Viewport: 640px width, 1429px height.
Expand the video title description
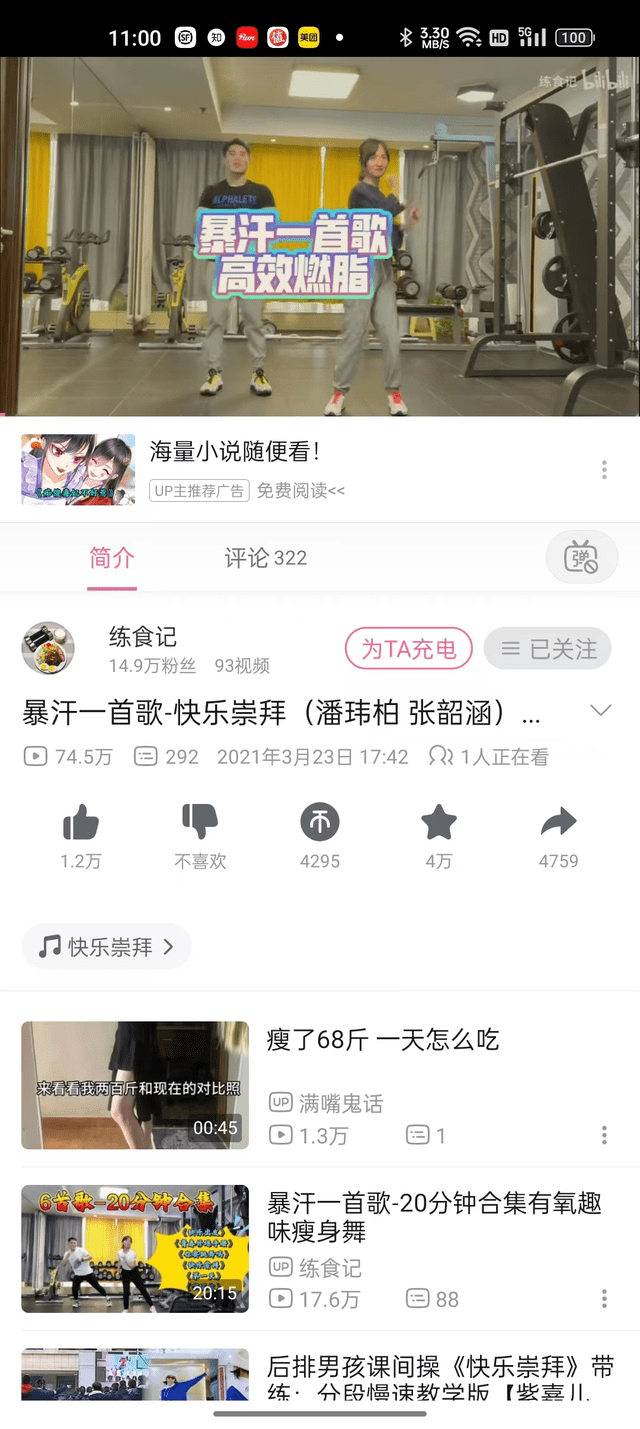(x=600, y=711)
